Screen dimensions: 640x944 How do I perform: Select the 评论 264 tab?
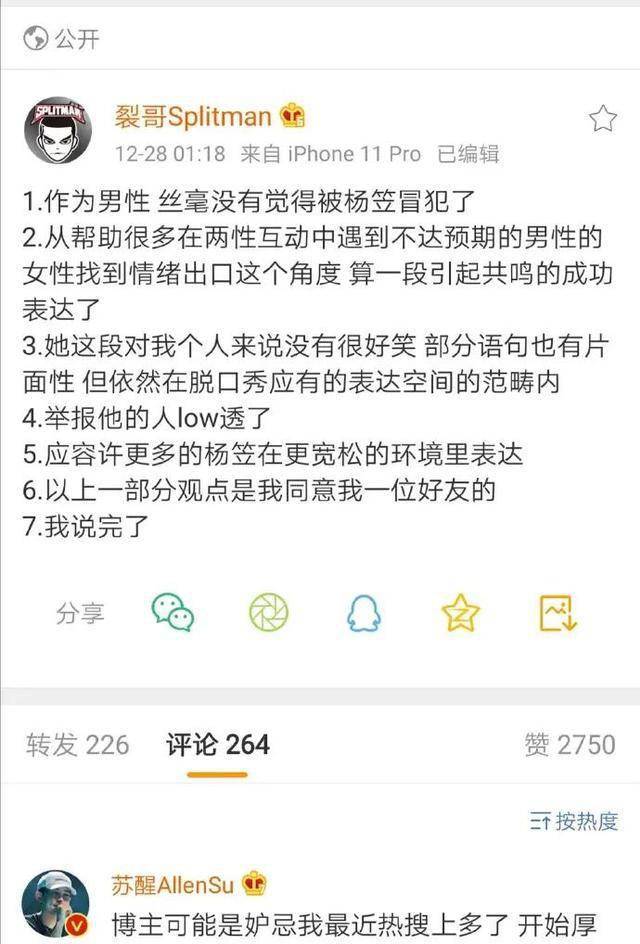coord(217,744)
